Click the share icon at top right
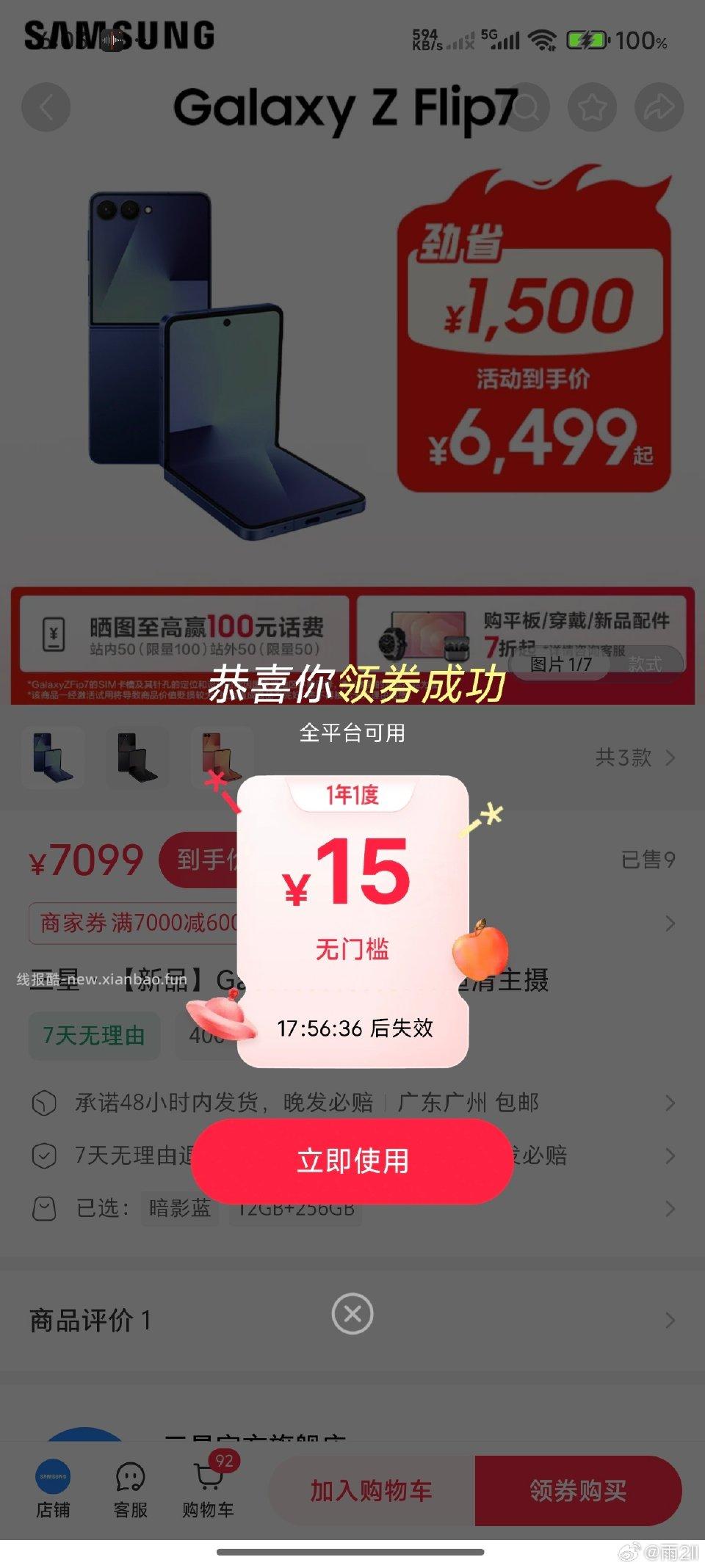This screenshot has width=705, height=1568. tap(658, 107)
